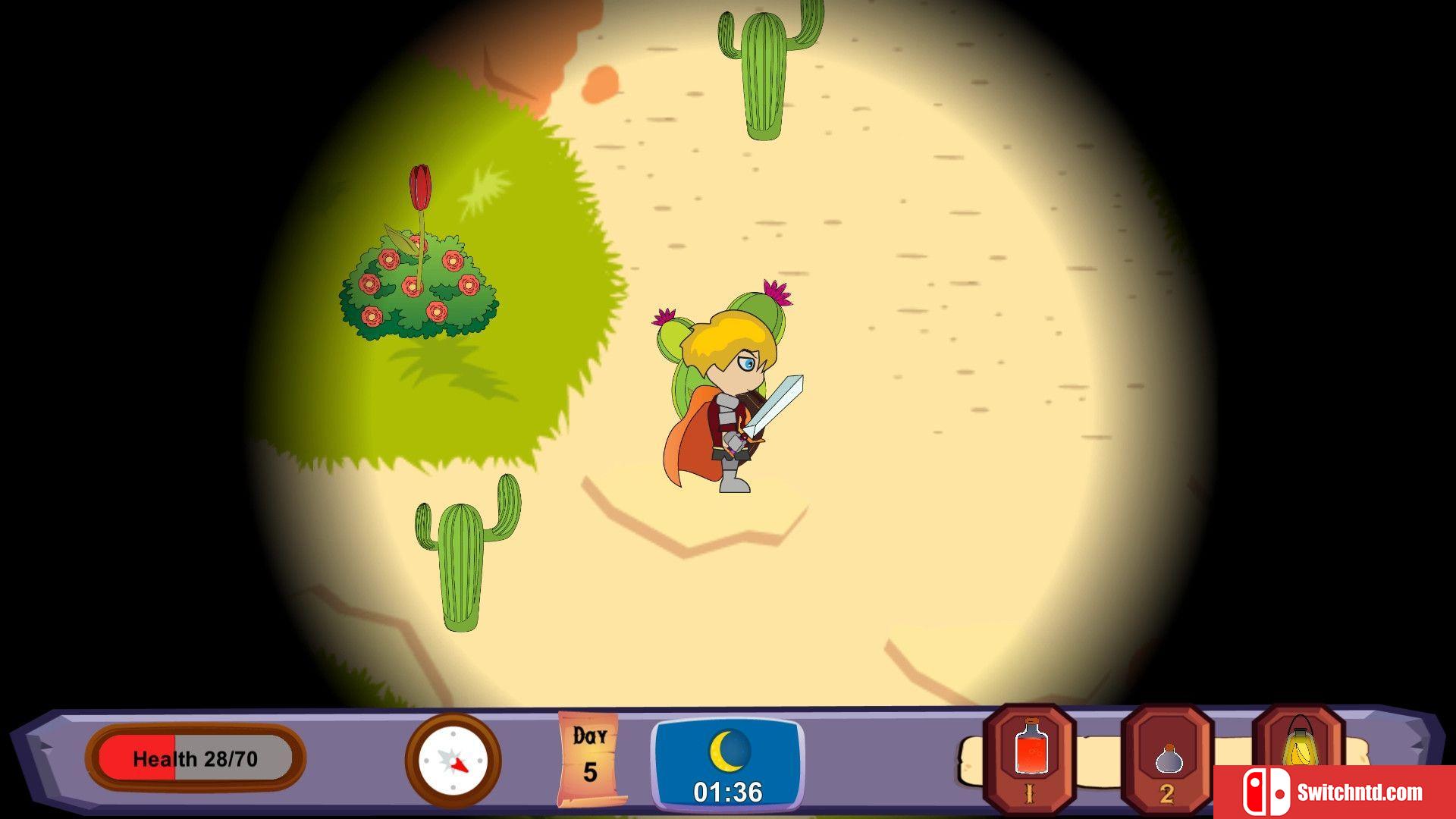Open the compass
1456x819 pixels.
[453, 760]
